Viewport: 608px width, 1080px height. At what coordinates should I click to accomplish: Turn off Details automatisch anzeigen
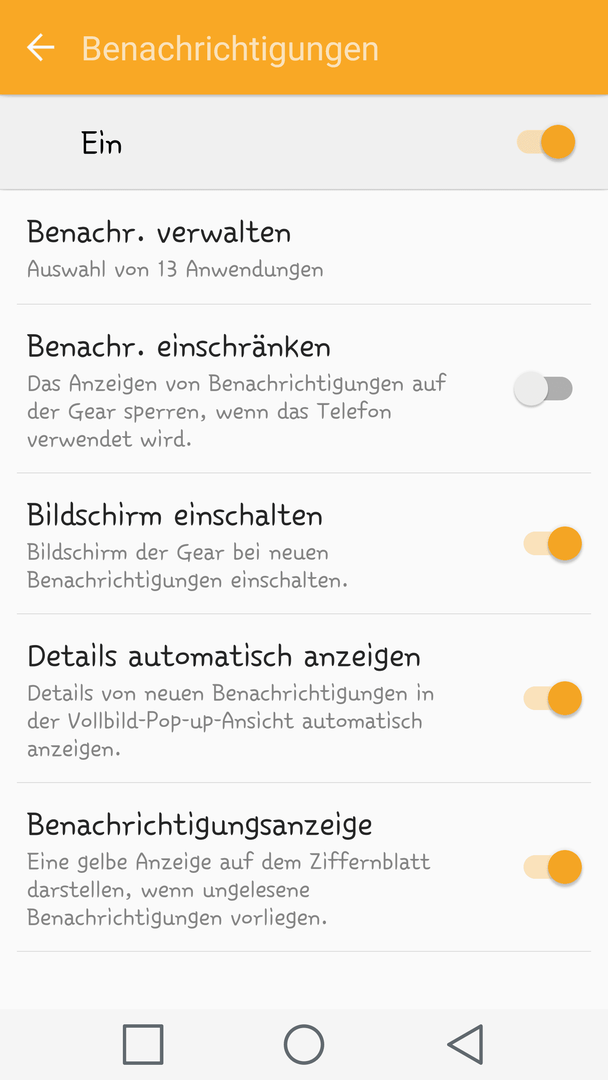pos(553,698)
